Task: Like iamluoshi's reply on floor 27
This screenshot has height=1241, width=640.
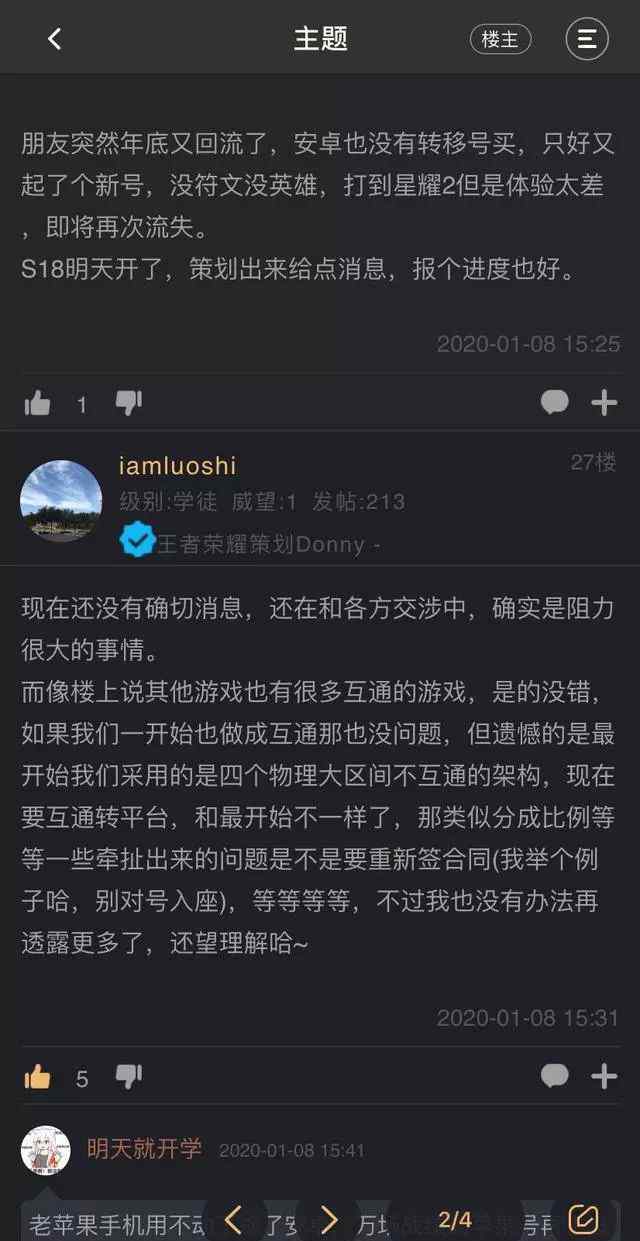Action: coord(38,1077)
